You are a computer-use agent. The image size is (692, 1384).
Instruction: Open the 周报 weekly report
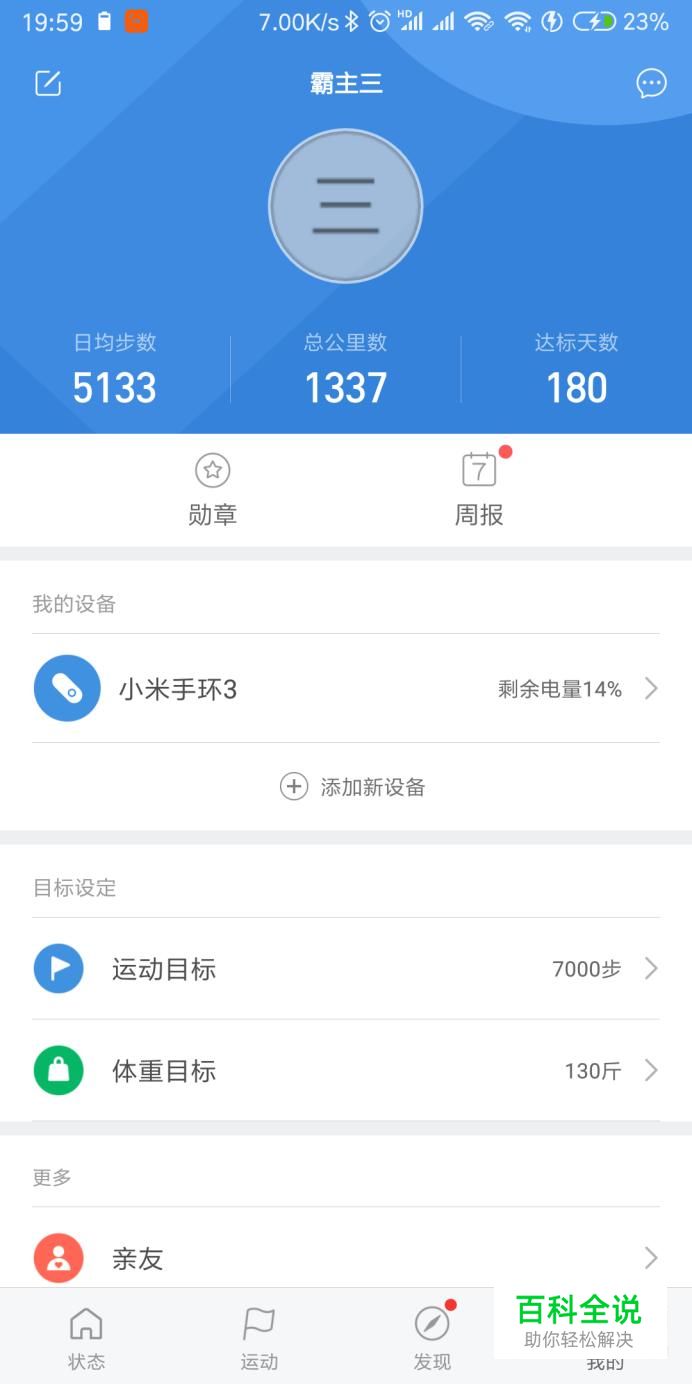click(479, 490)
